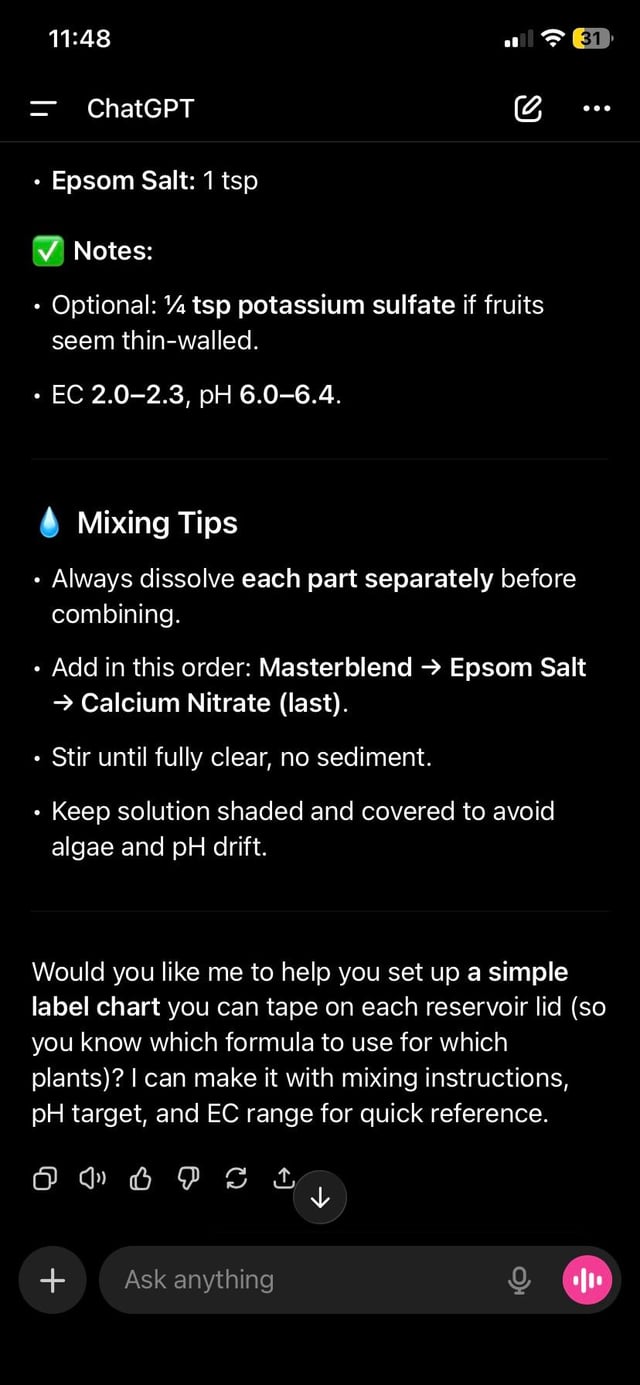Open the three-dot overflow menu
This screenshot has height=1385, width=640.
pos(596,109)
